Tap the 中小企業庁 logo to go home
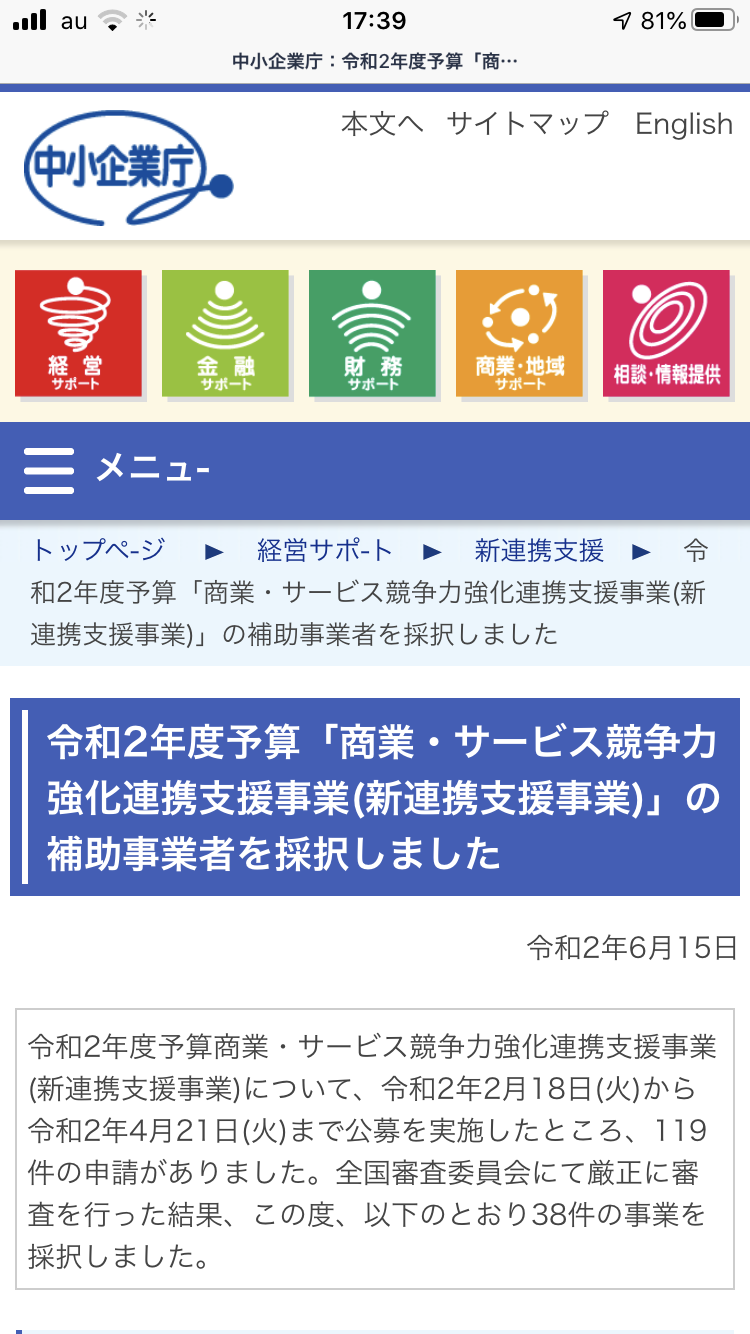 tap(128, 169)
